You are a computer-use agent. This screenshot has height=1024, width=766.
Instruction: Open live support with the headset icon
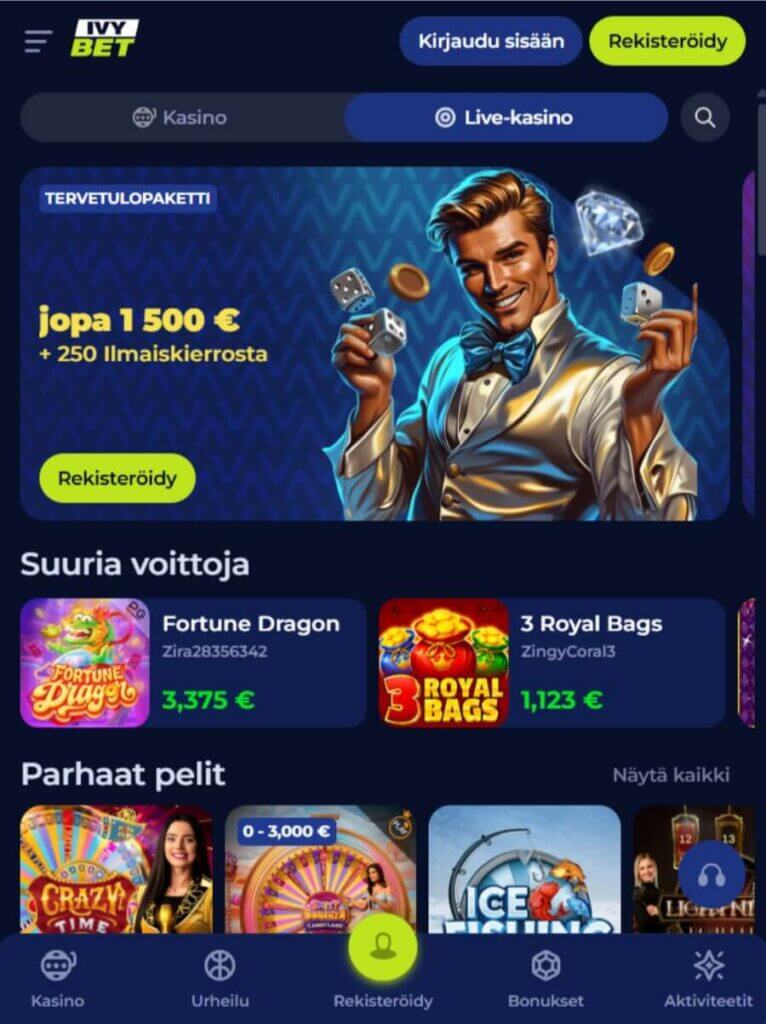click(x=713, y=875)
